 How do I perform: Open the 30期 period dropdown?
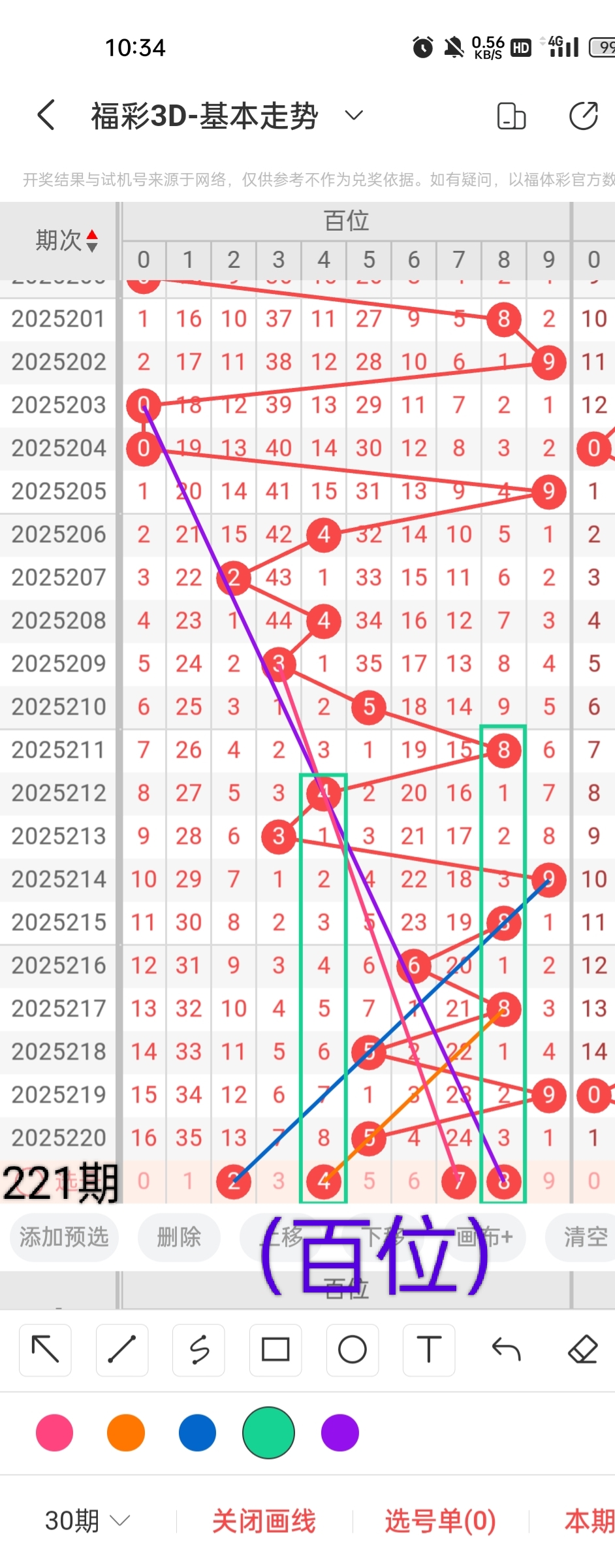coord(87,1521)
